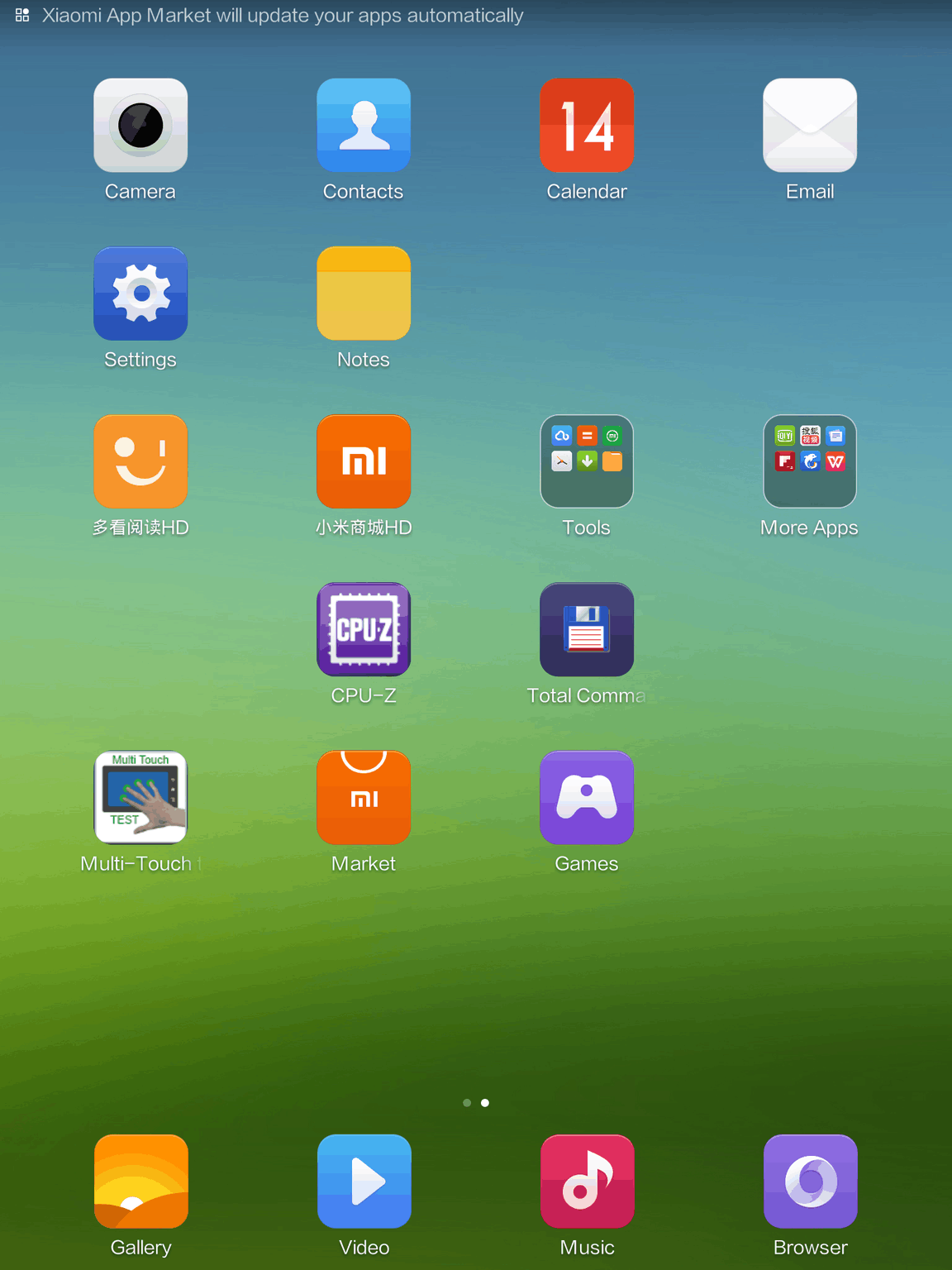Screen dimensions: 952x1270
Task: Launch CPU-Z
Action: click(x=364, y=629)
